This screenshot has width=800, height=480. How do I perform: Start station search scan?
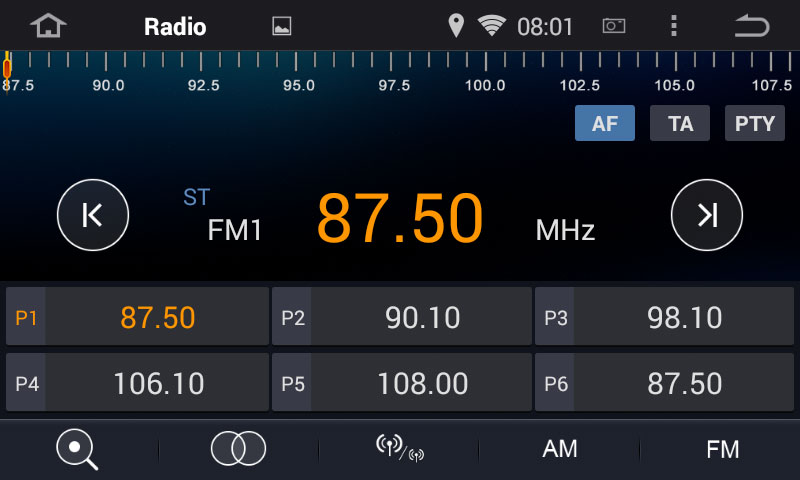coord(77,450)
